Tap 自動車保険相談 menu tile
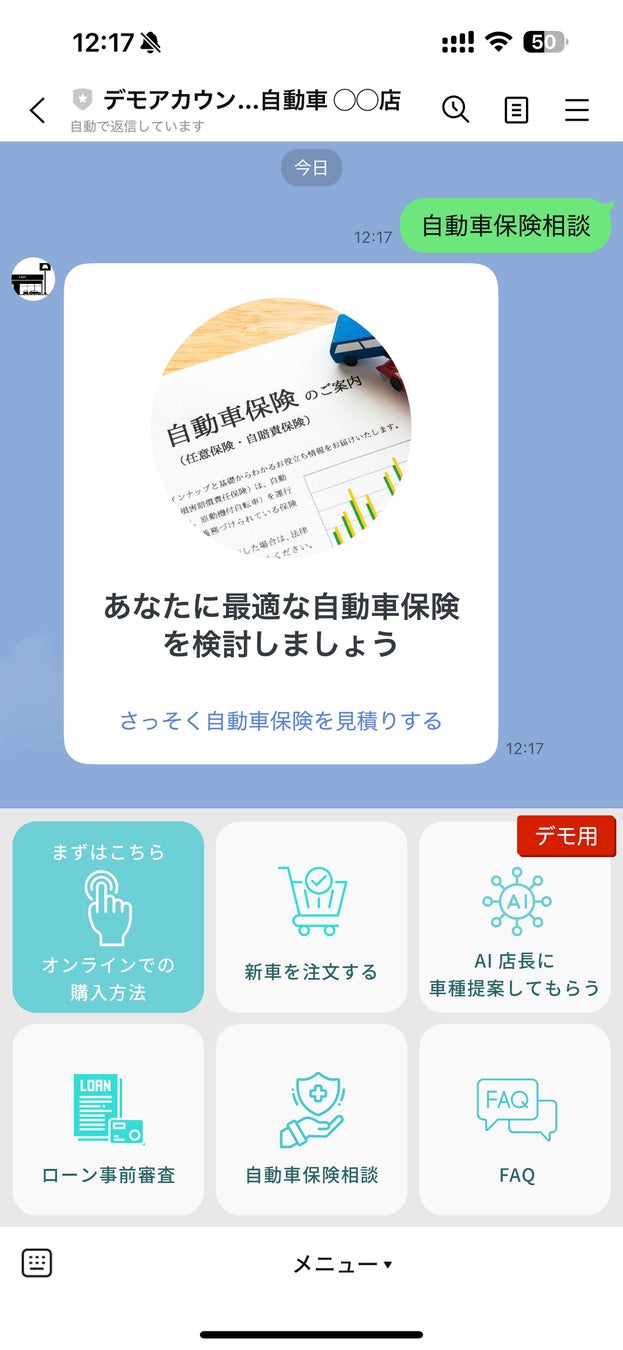 point(311,1120)
